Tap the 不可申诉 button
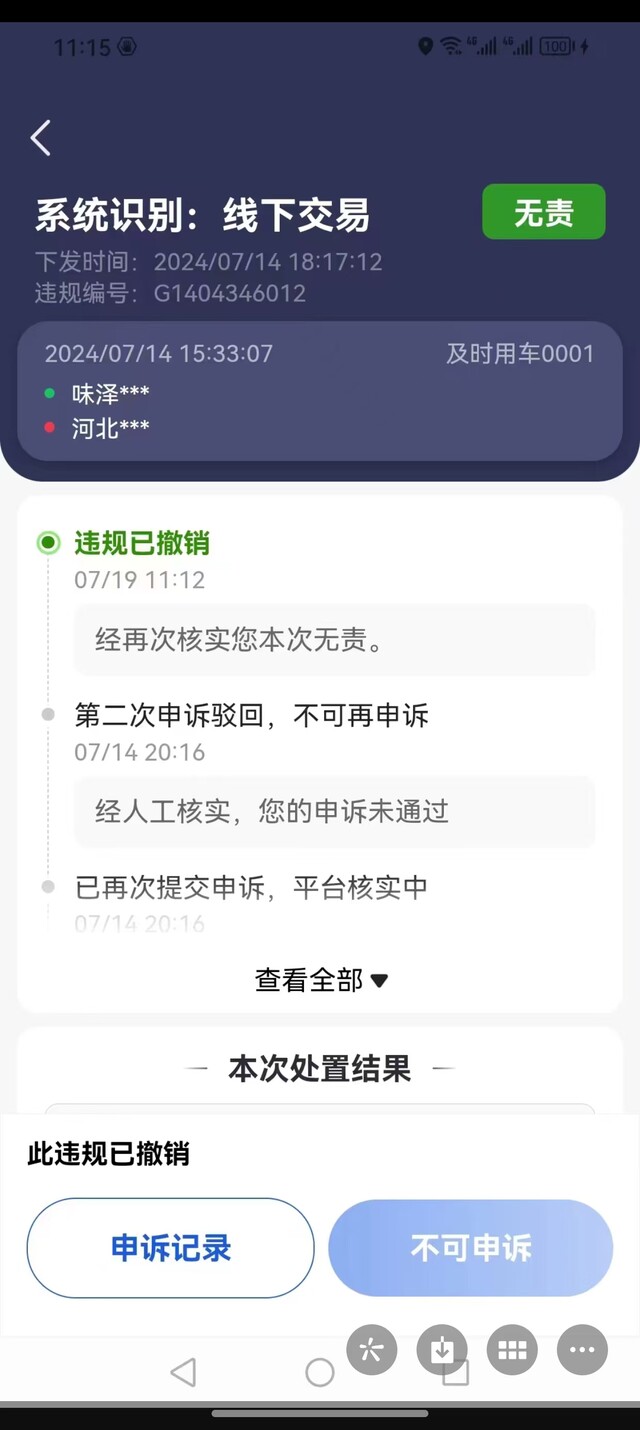 [x=471, y=1248]
